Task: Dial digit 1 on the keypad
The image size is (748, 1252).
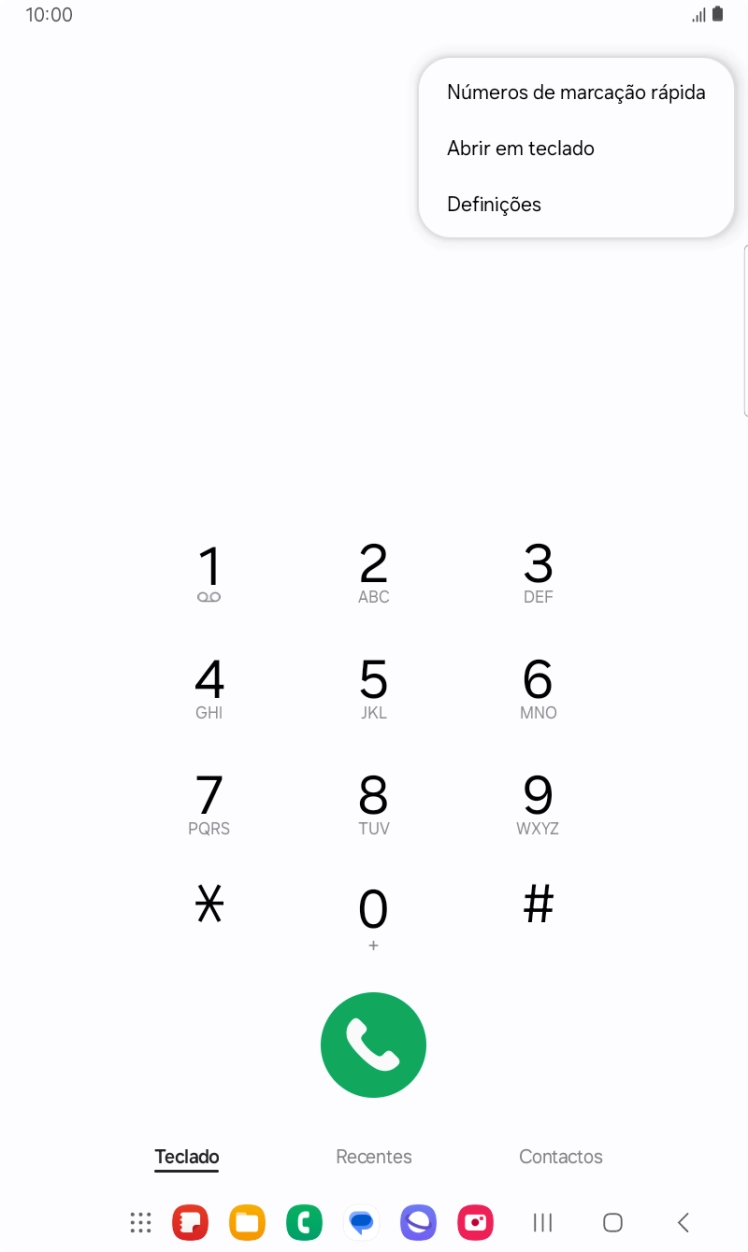Action: coord(209,573)
